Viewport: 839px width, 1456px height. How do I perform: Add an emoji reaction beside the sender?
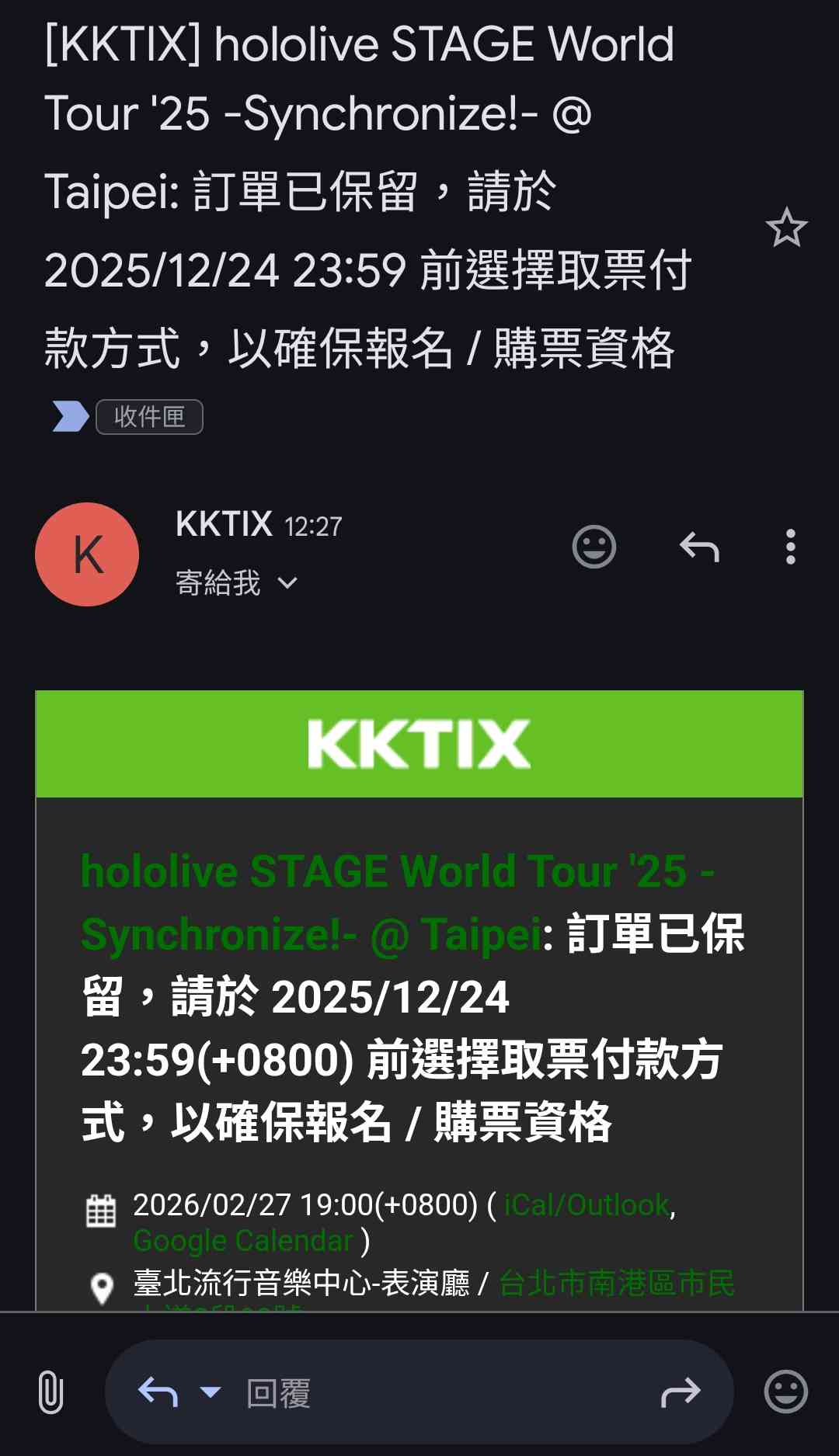(594, 547)
